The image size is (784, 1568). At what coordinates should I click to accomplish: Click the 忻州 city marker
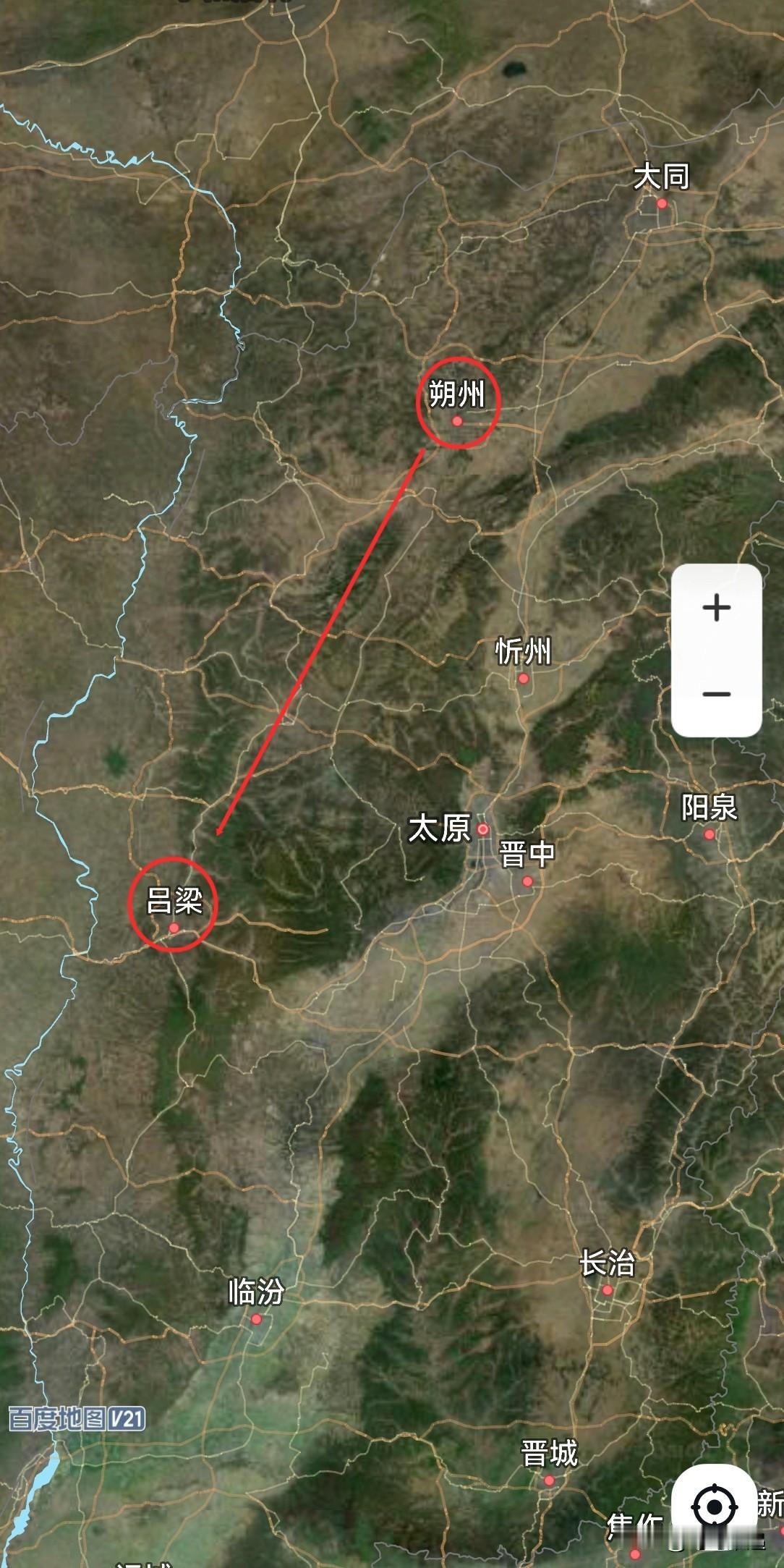[523, 679]
